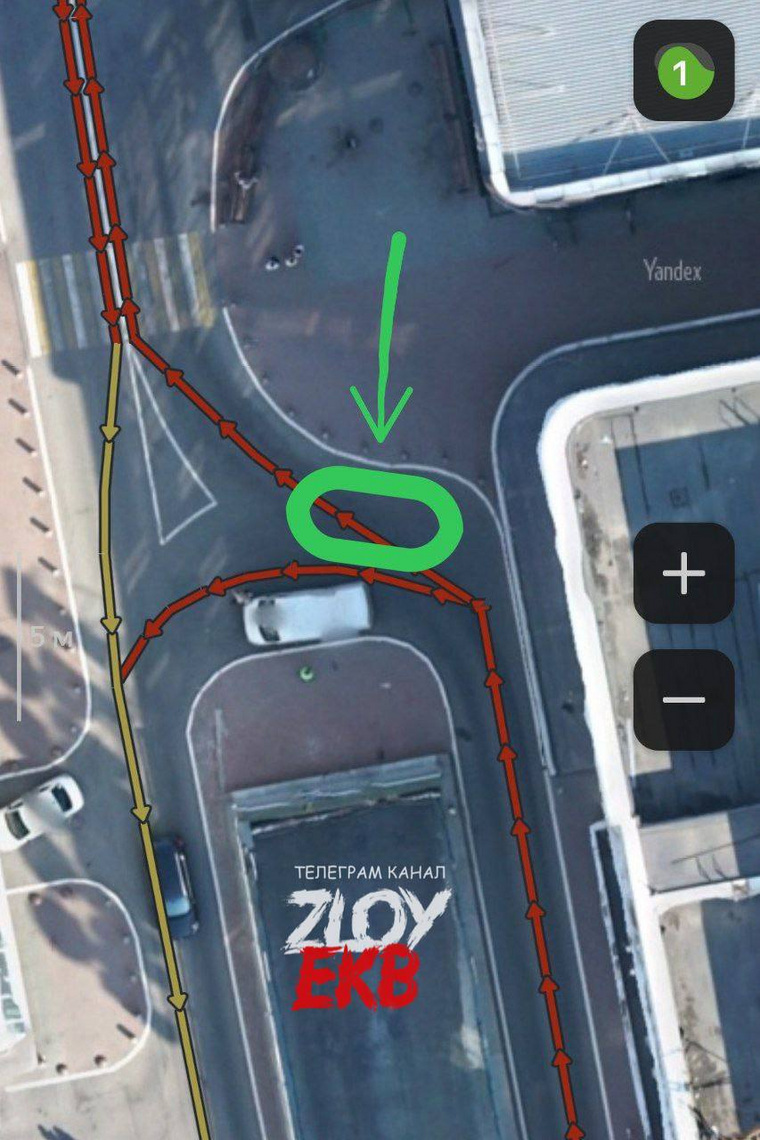Toggle the traffic level indicator button

(684, 71)
